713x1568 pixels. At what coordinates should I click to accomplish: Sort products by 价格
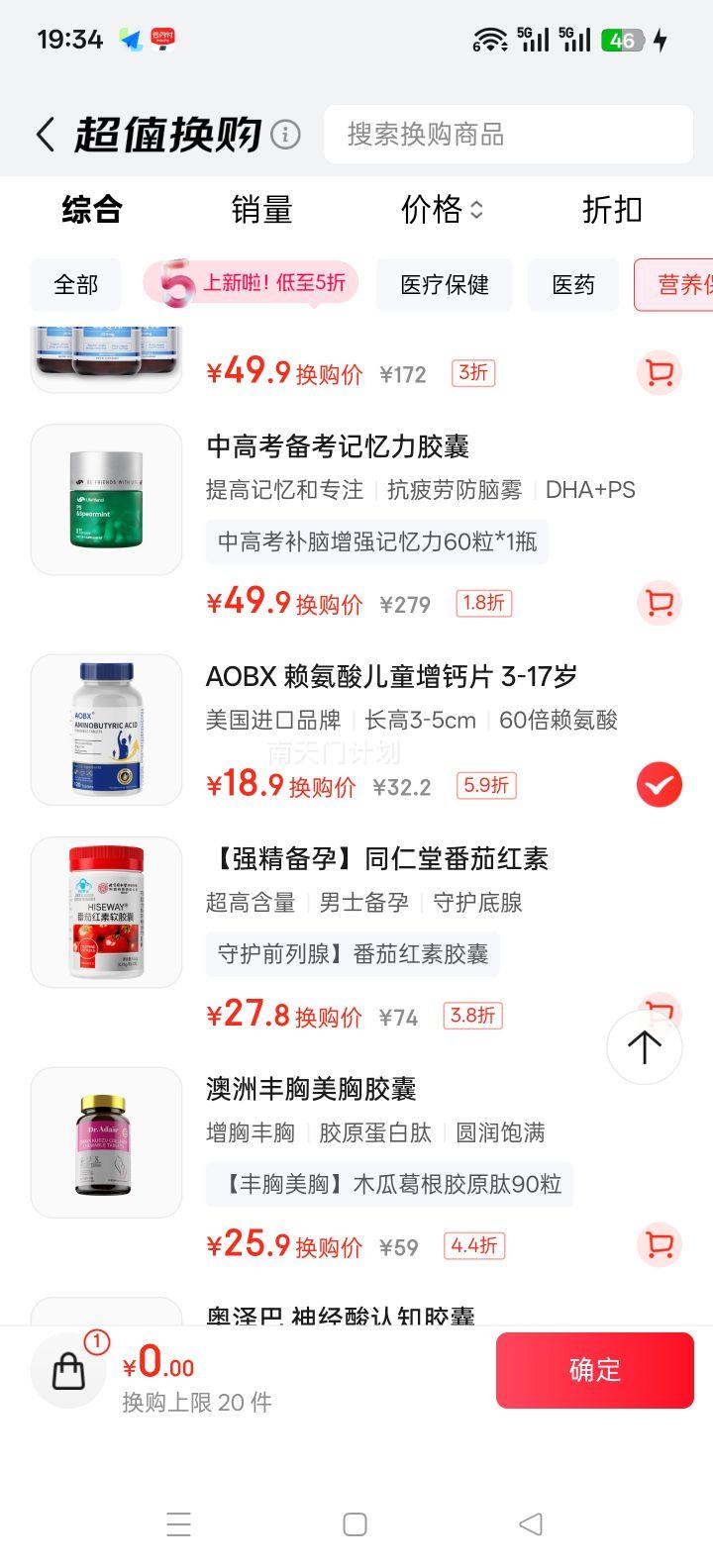[442, 210]
